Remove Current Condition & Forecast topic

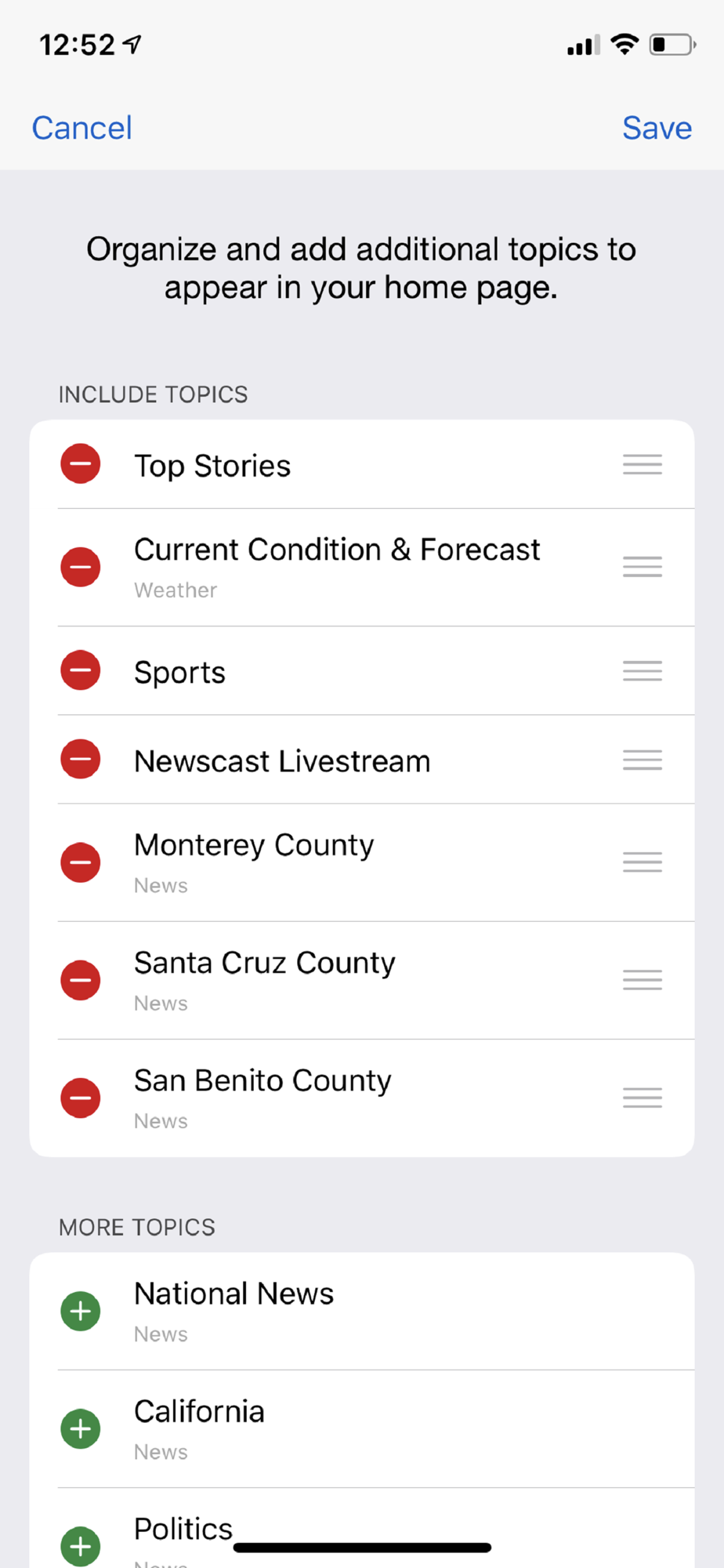(x=81, y=567)
